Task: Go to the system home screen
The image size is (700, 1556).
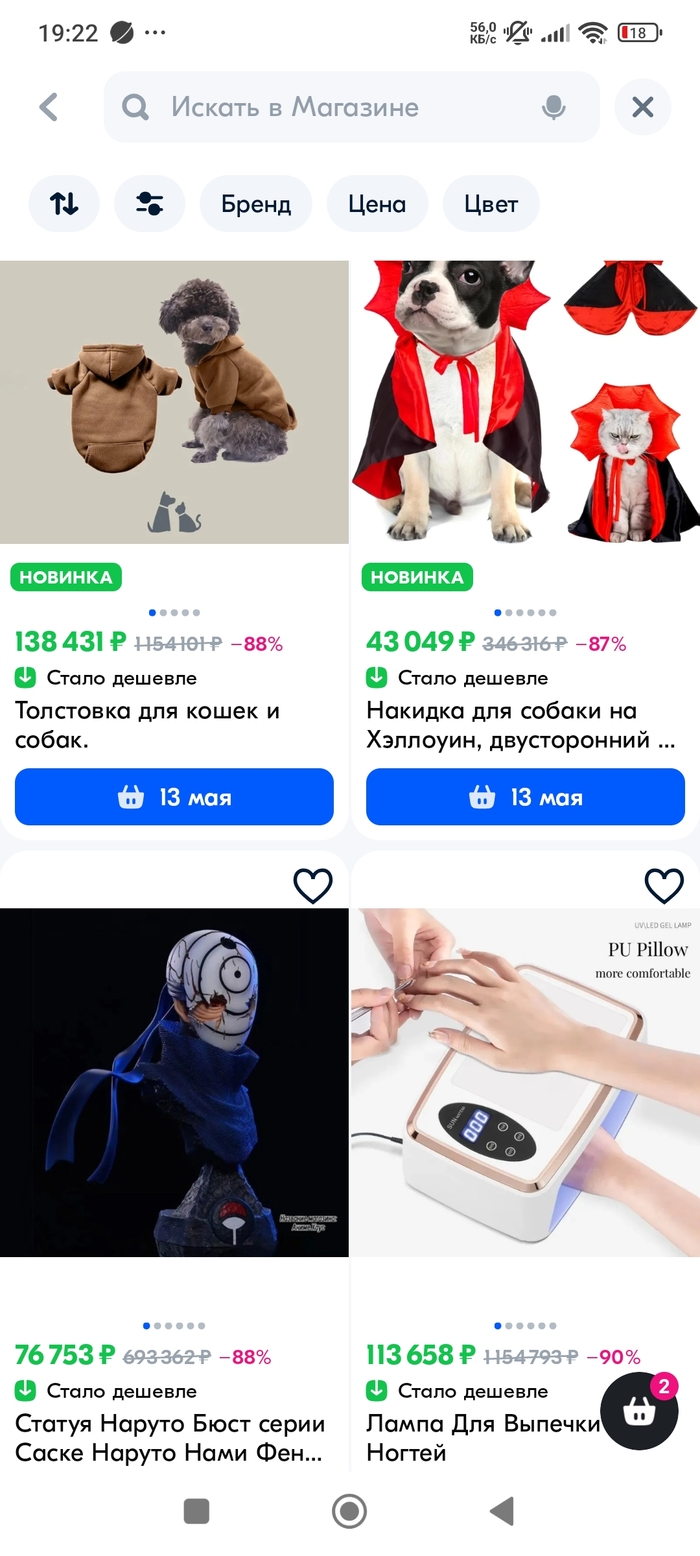Action: [349, 1511]
